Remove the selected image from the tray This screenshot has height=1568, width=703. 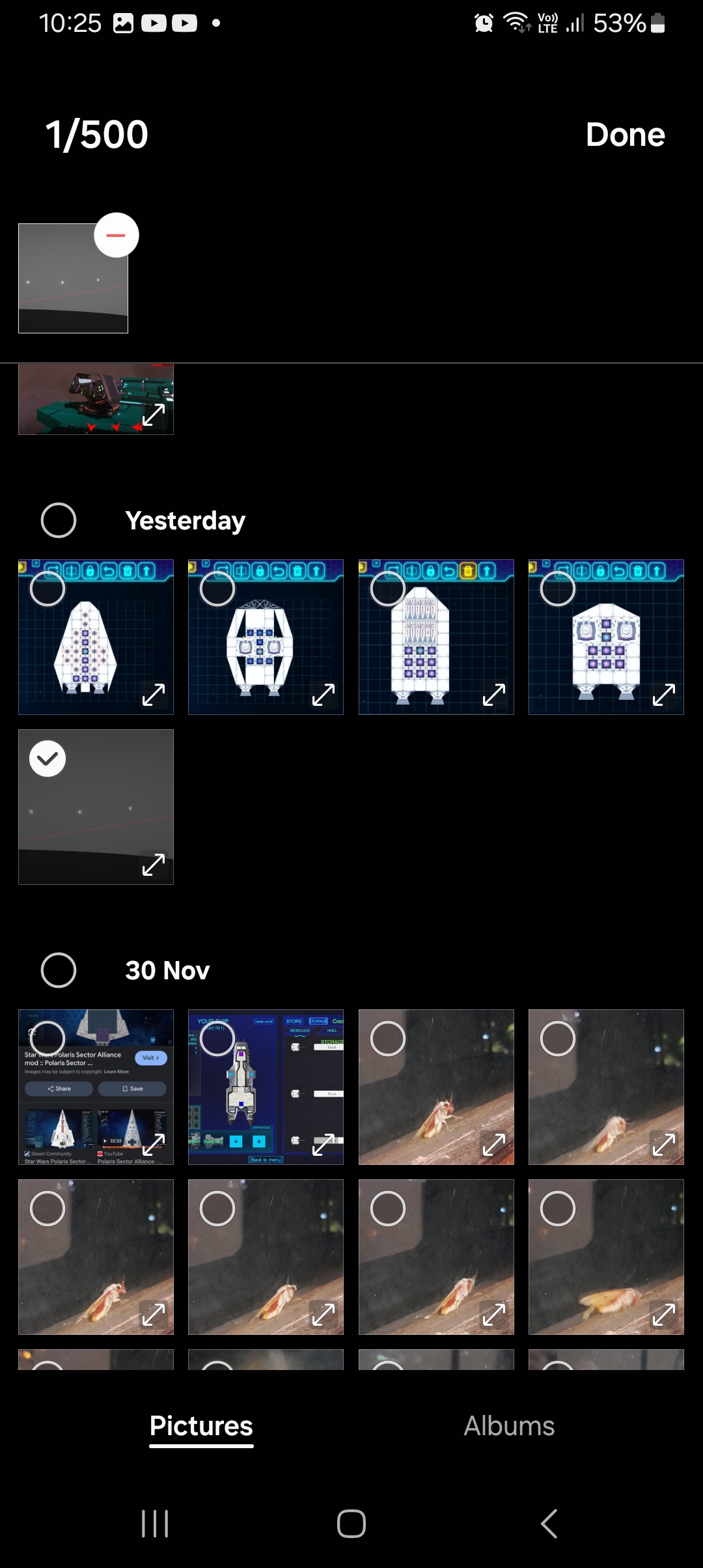coord(116,235)
